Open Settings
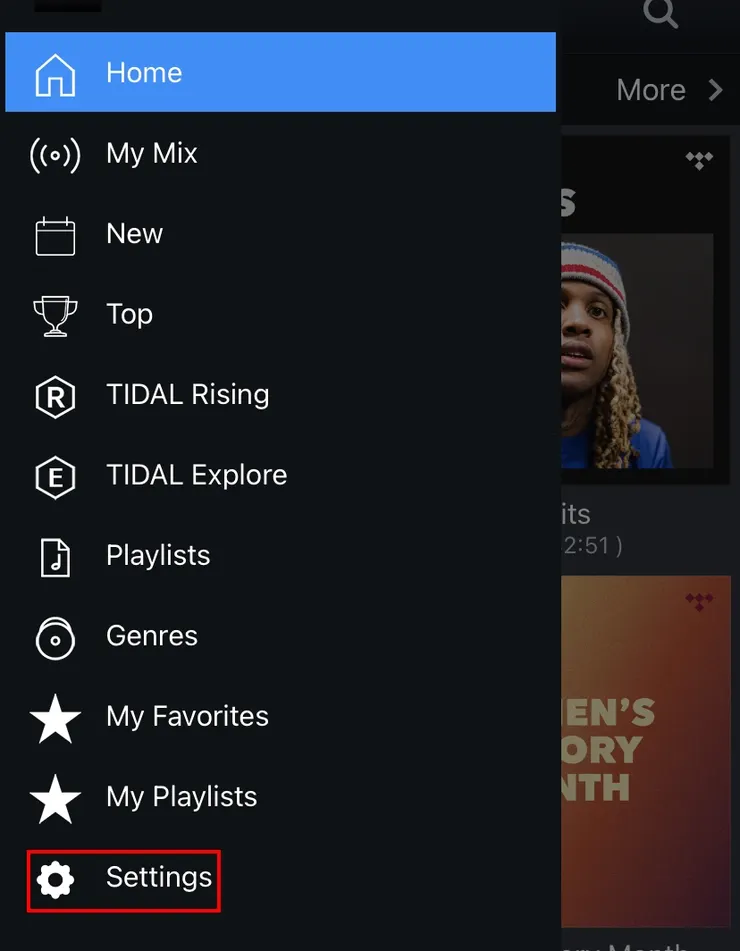 [x=158, y=878]
